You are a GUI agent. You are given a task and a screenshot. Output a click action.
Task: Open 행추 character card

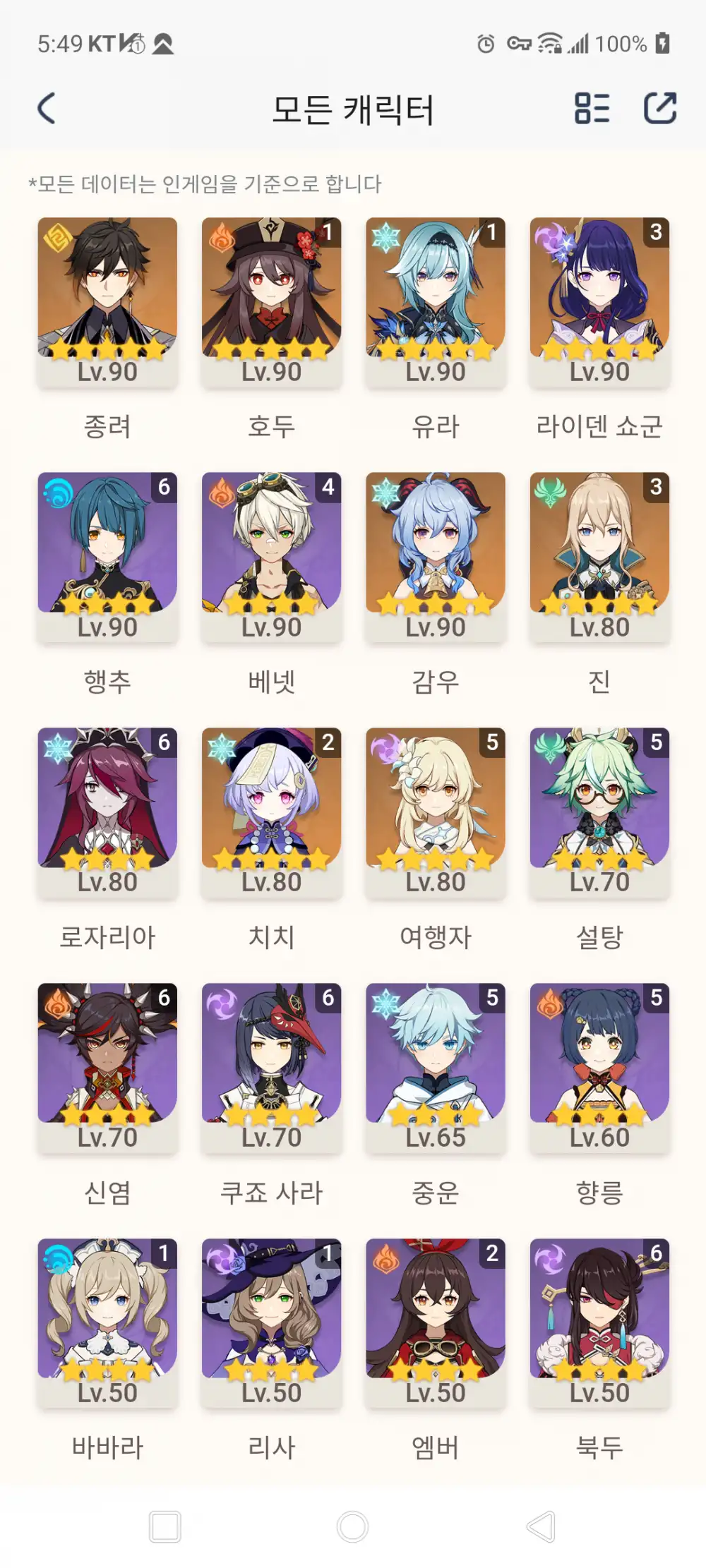tap(107, 557)
